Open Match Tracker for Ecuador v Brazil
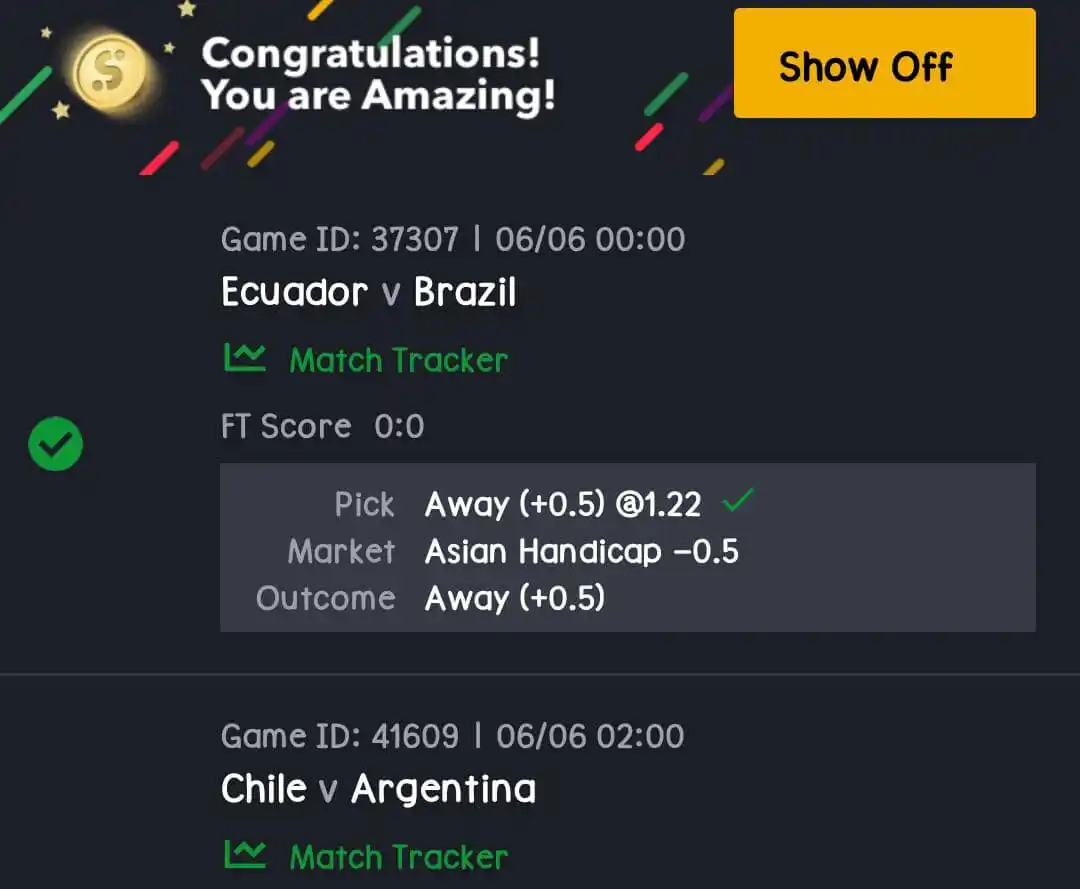Screen dimensions: 1080x889 366,359
